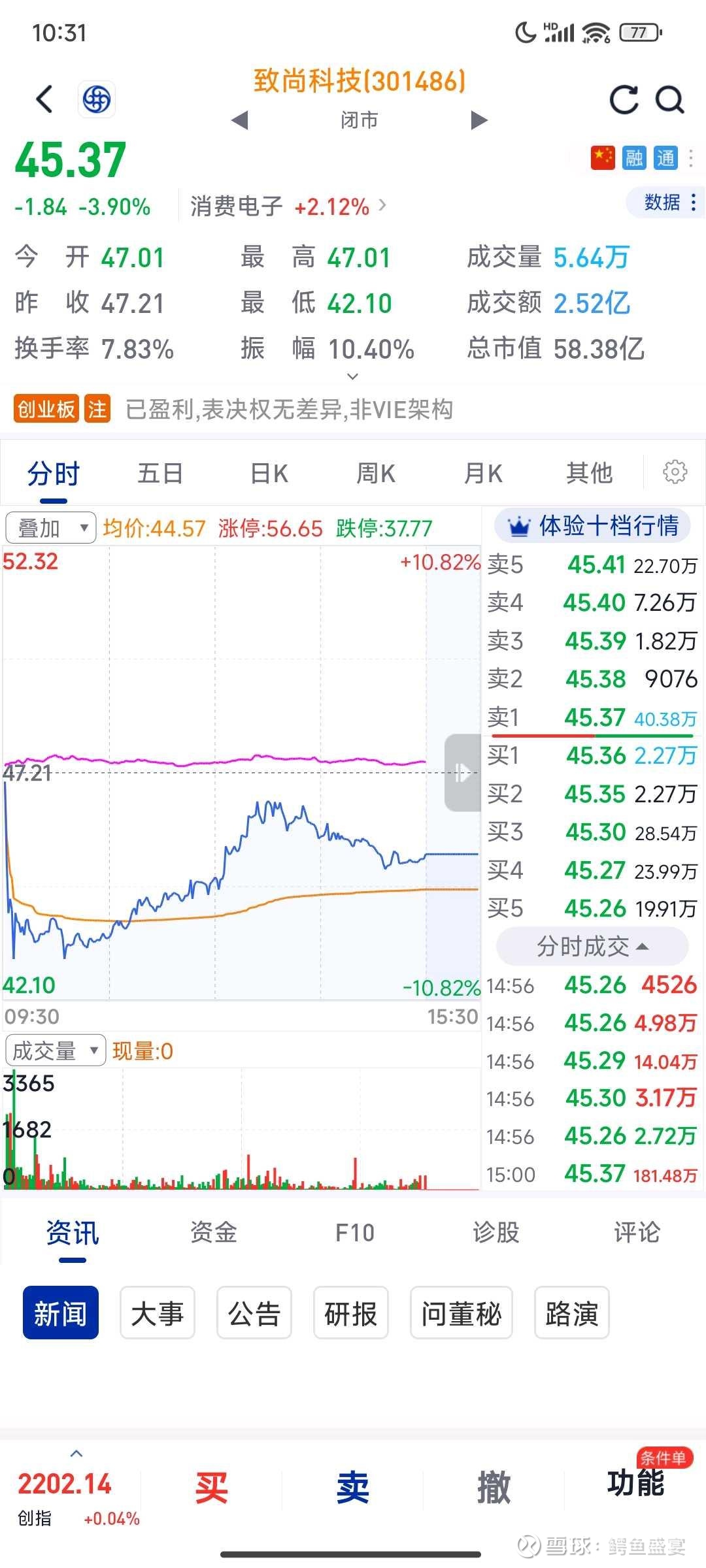Screen dimensions: 706x1568
Task: Switch to the next stock with right arrow
Action: point(479,120)
